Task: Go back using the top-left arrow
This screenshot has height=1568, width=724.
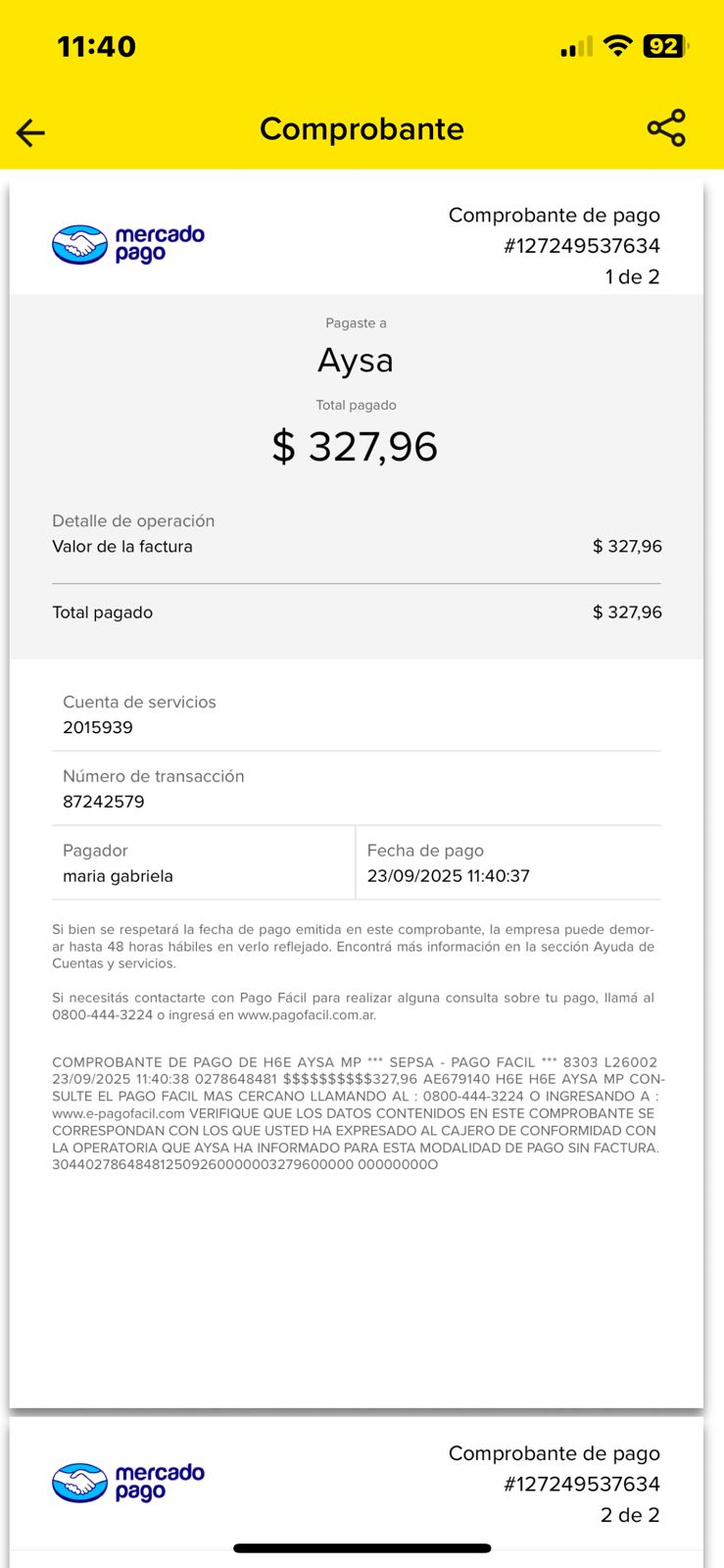Action: [x=31, y=132]
